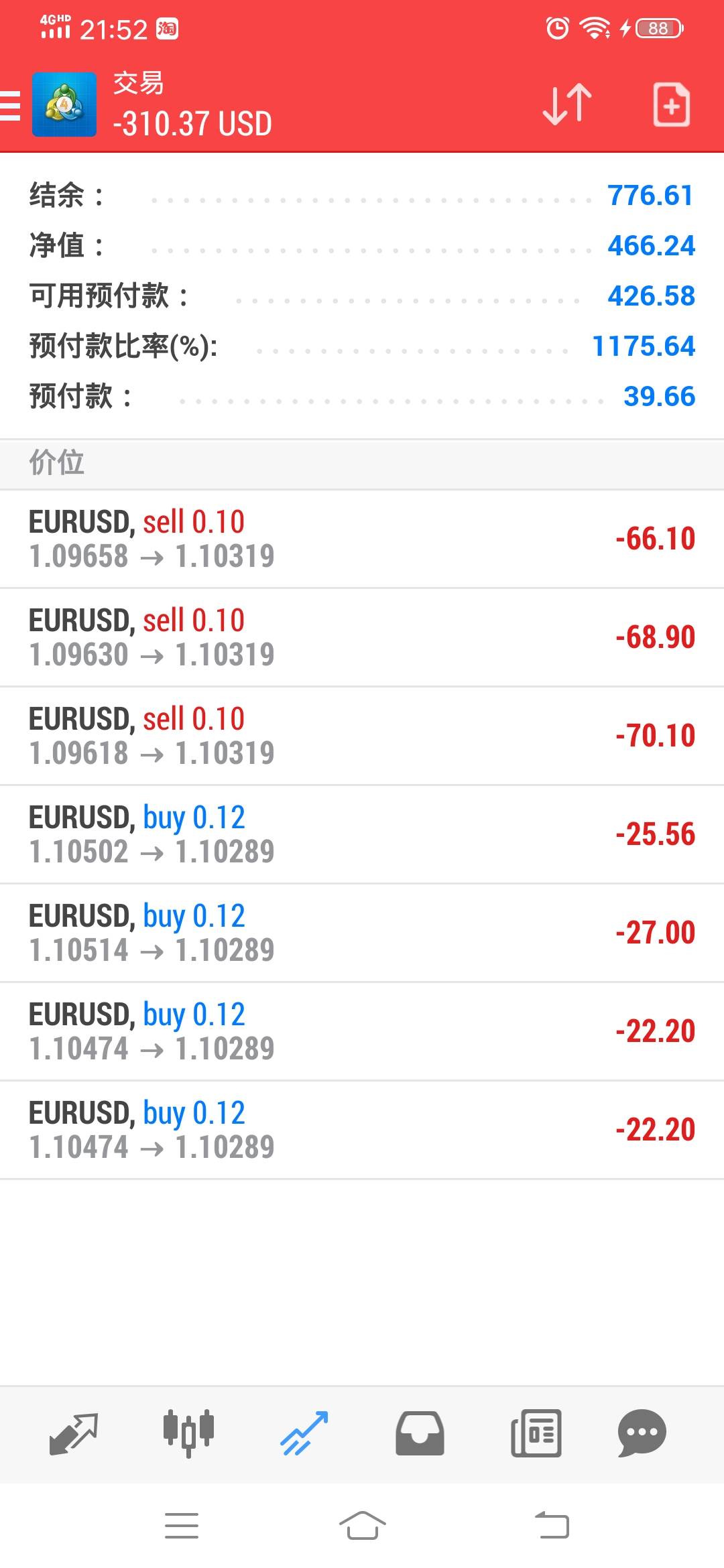The height and width of the screenshot is (1568, 724).
Task: Open the news tab
Action: pyautogui.click(x=536, y=1433)
